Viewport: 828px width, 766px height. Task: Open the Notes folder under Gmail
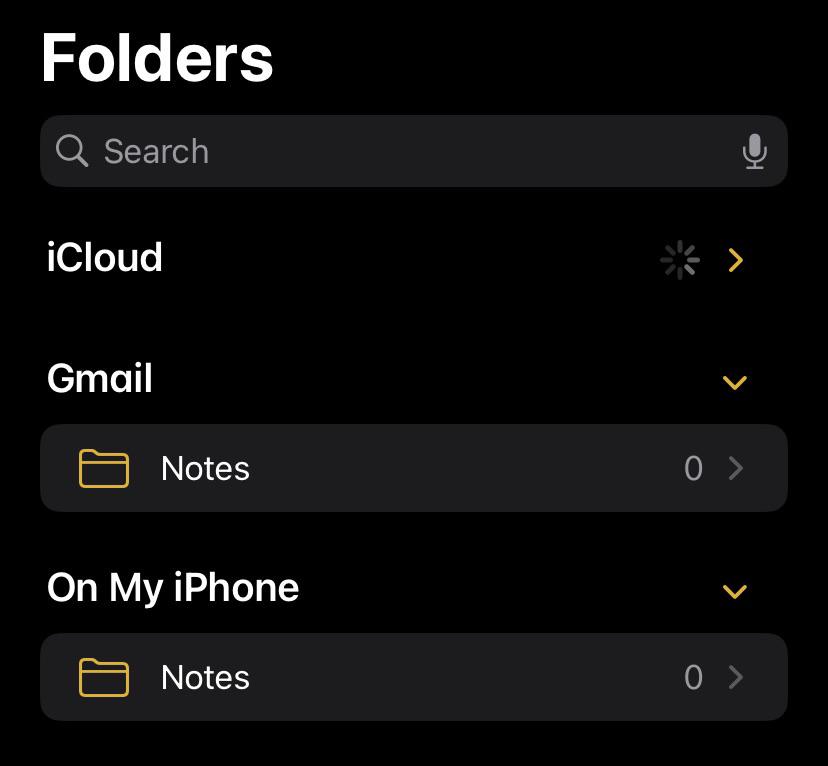coord(413,468)
